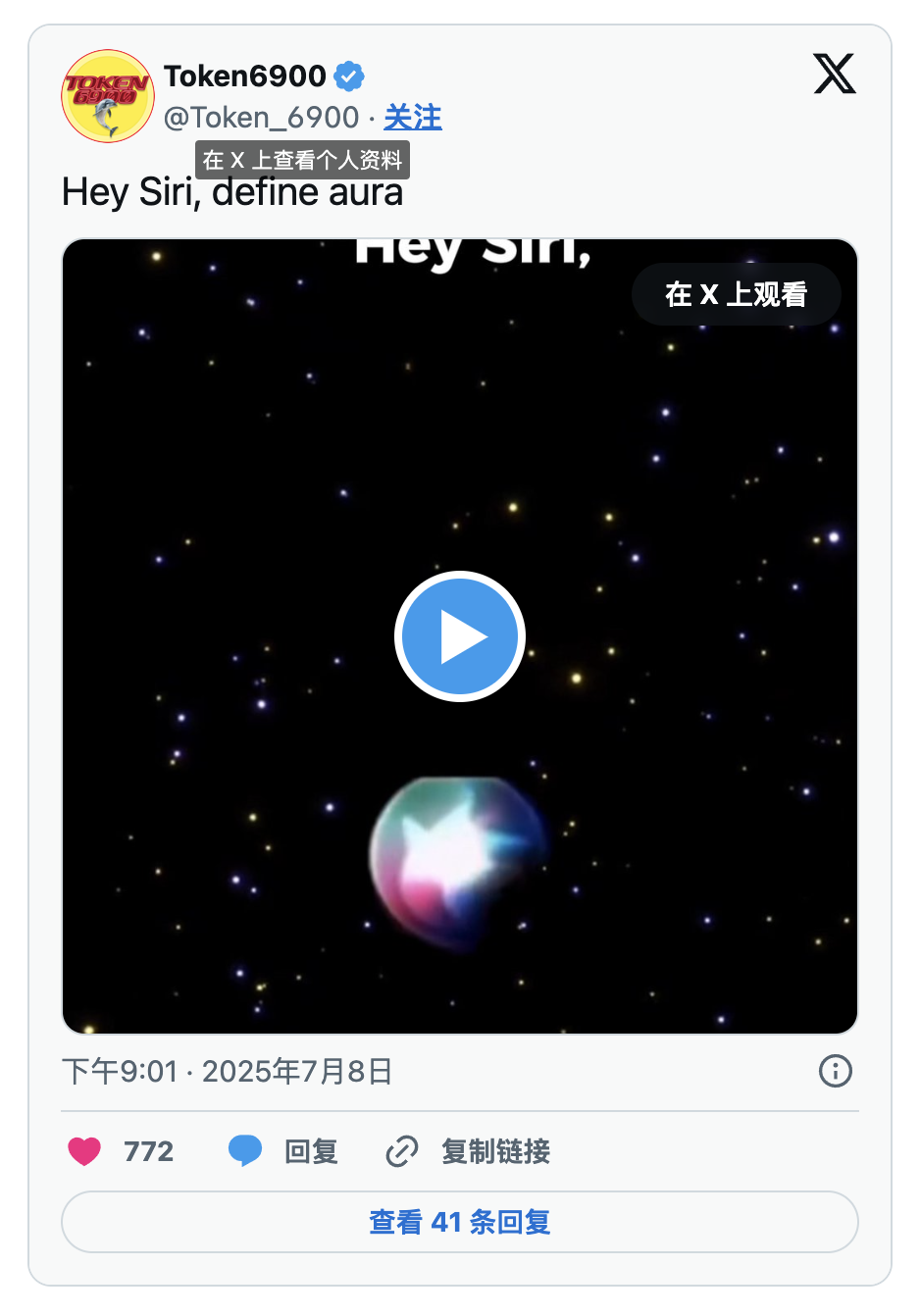Play the Hey Siri video
This screenshot has width=920, height=1316.
point(459,636)
